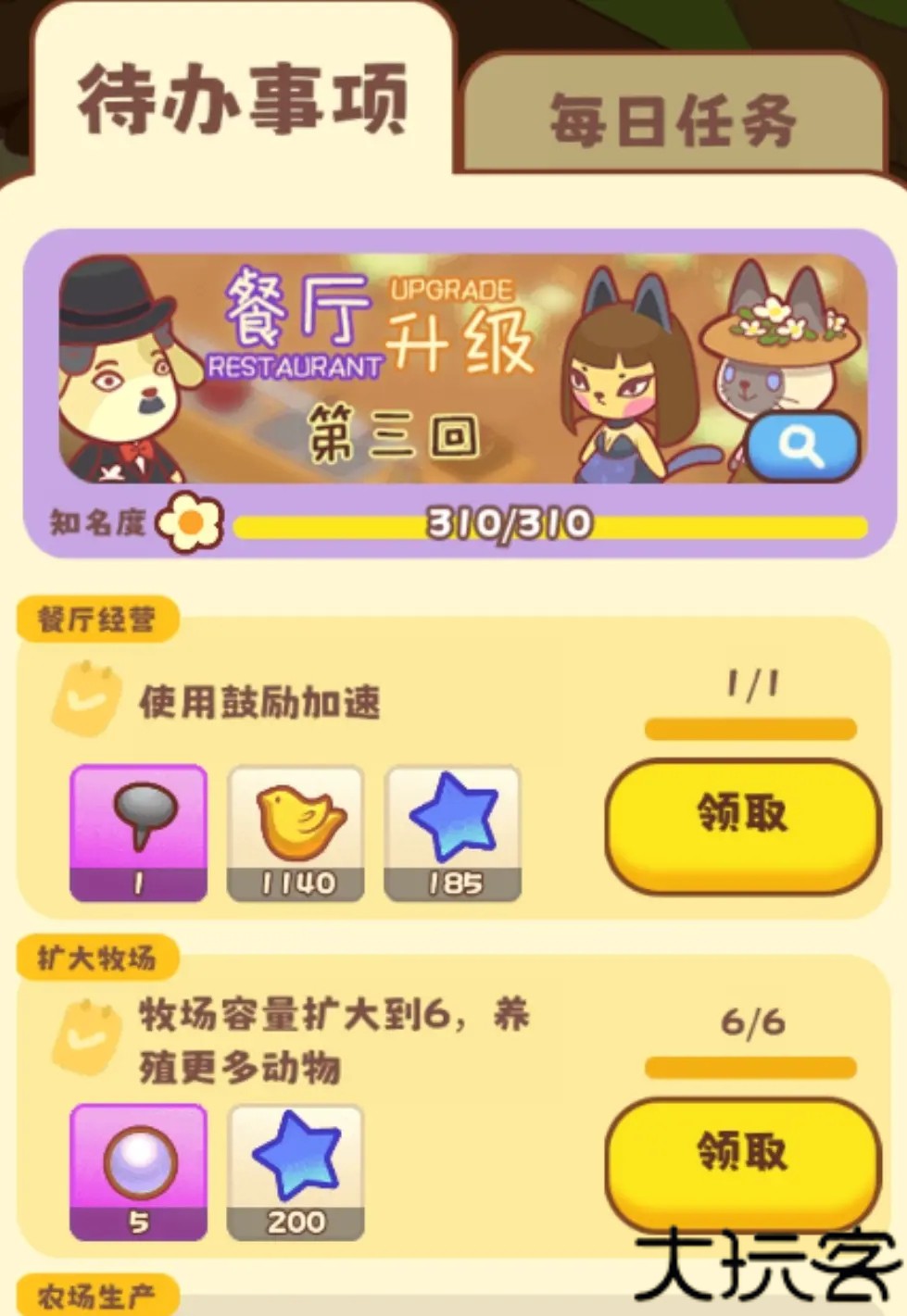Select the 待办事项 tab

click(243, 100)
